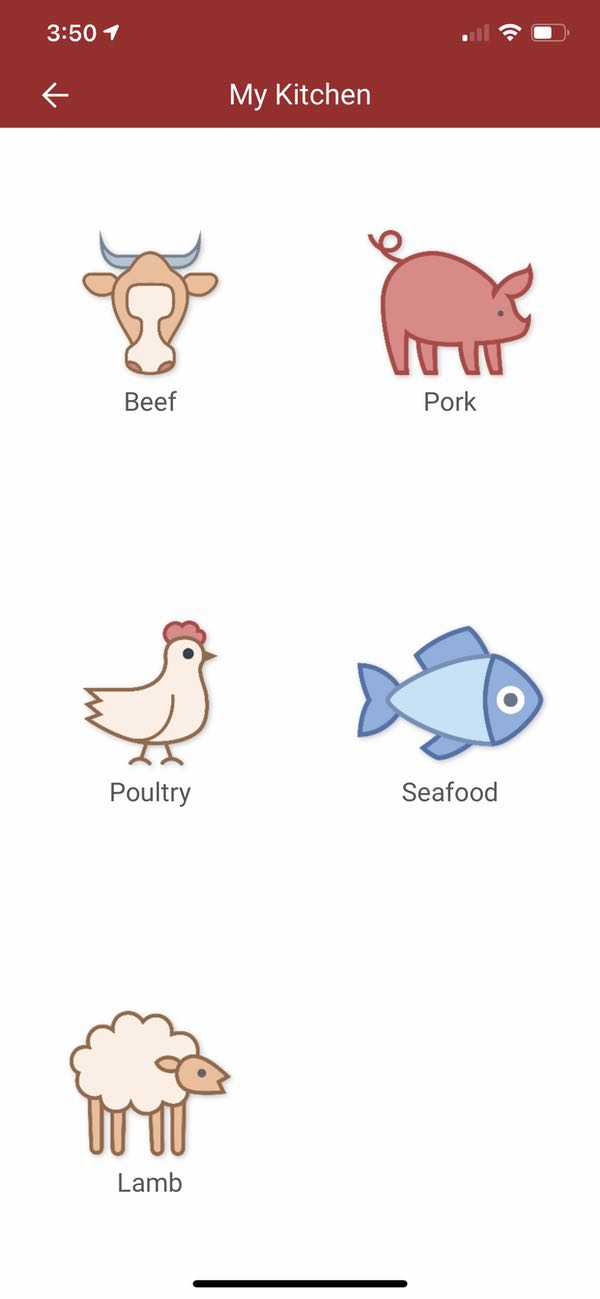
Task: Go back using the arrow icon
Action: [55, 95]
